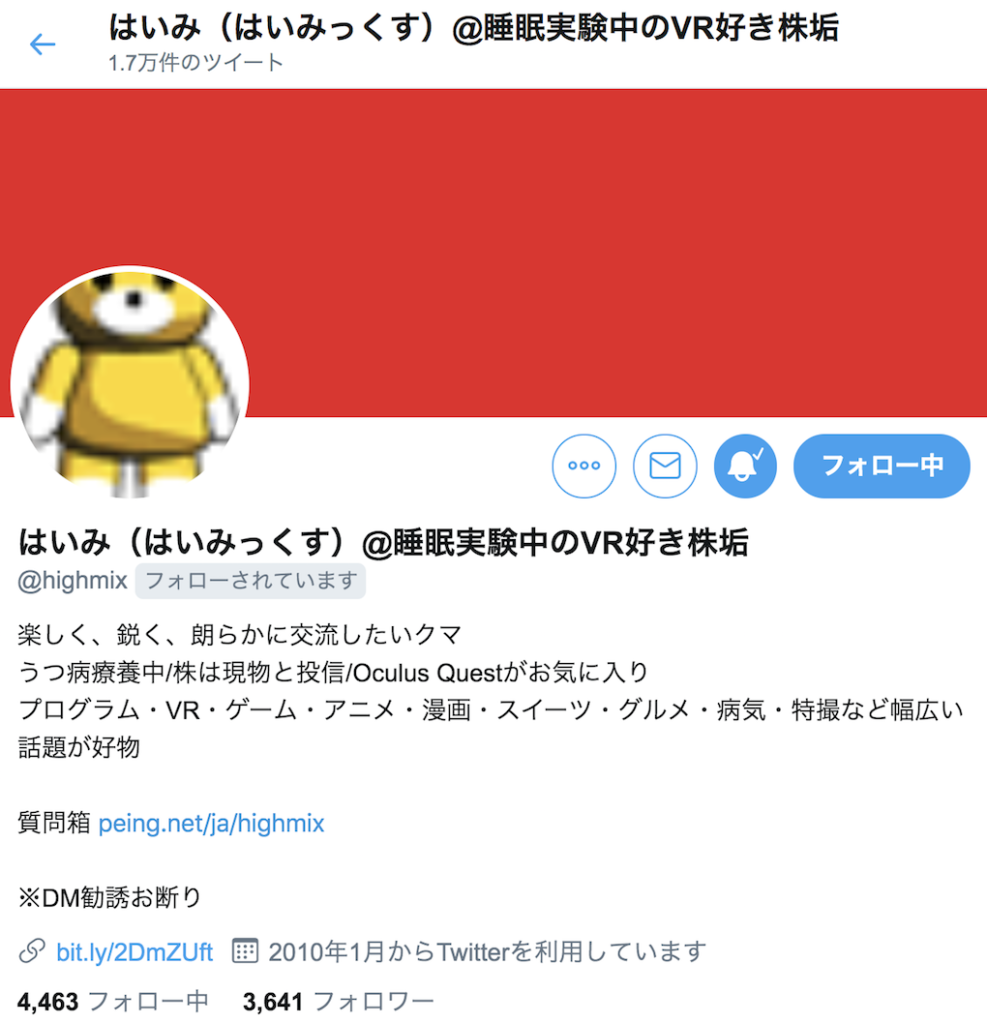Screen dimensions: 987x1024
Task: Open the bit.ly/2DmZUft website link
Action: [134, 952]
